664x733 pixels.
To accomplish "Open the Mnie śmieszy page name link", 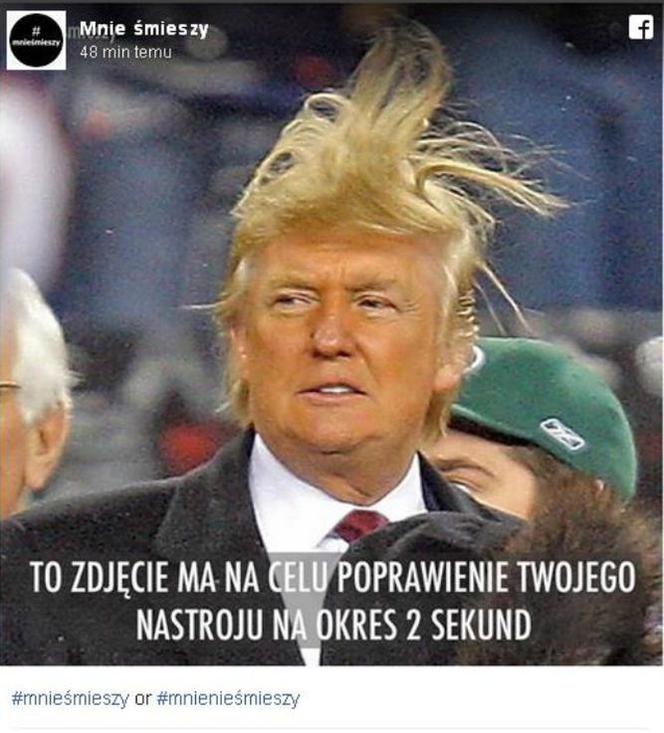I will [x=143, y=29].
